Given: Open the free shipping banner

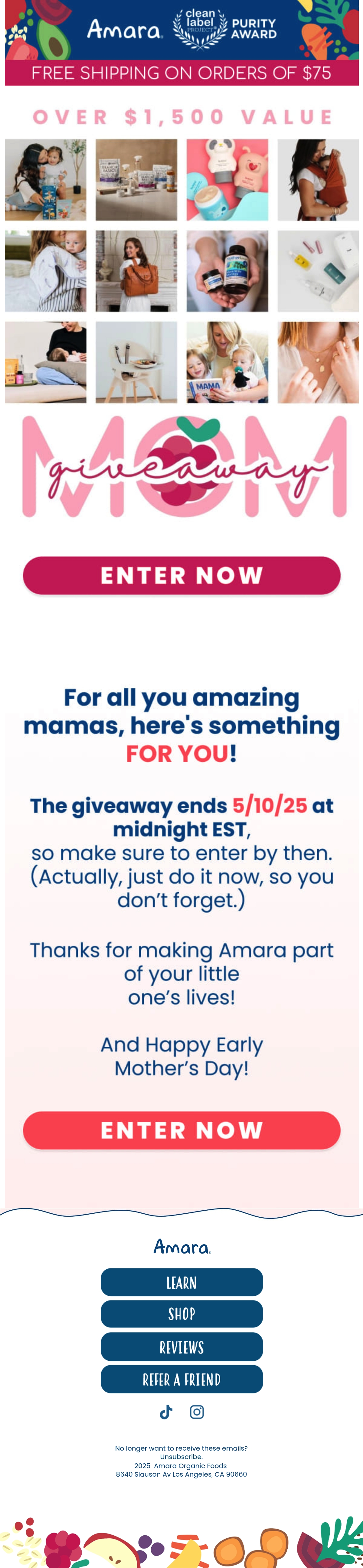Looking at the screenshot, I should click(x=181, y=73).
